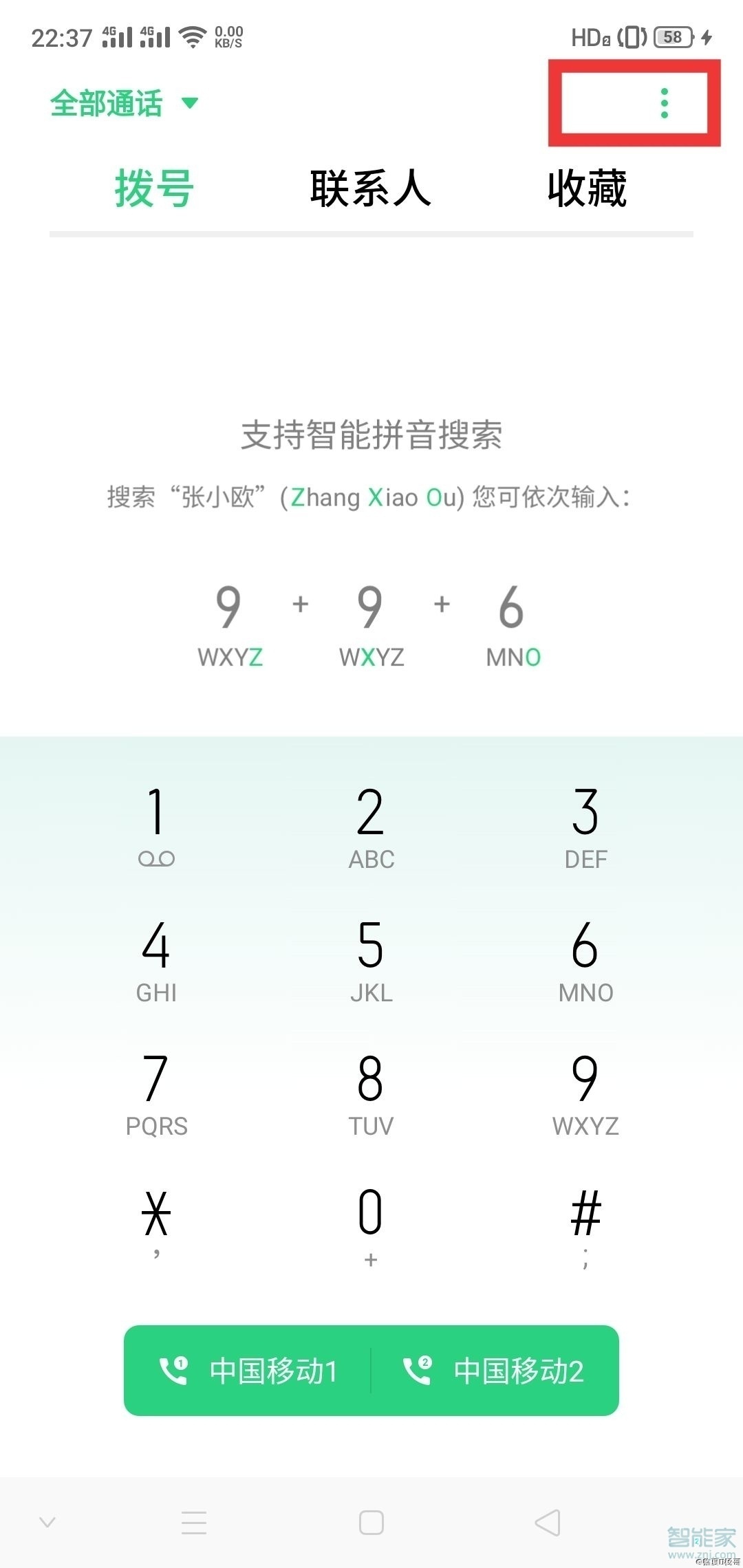Viewport: 743px width, 1568px height.
Task: Select the 拨号 dialer tab
Action: click(153, 190)
